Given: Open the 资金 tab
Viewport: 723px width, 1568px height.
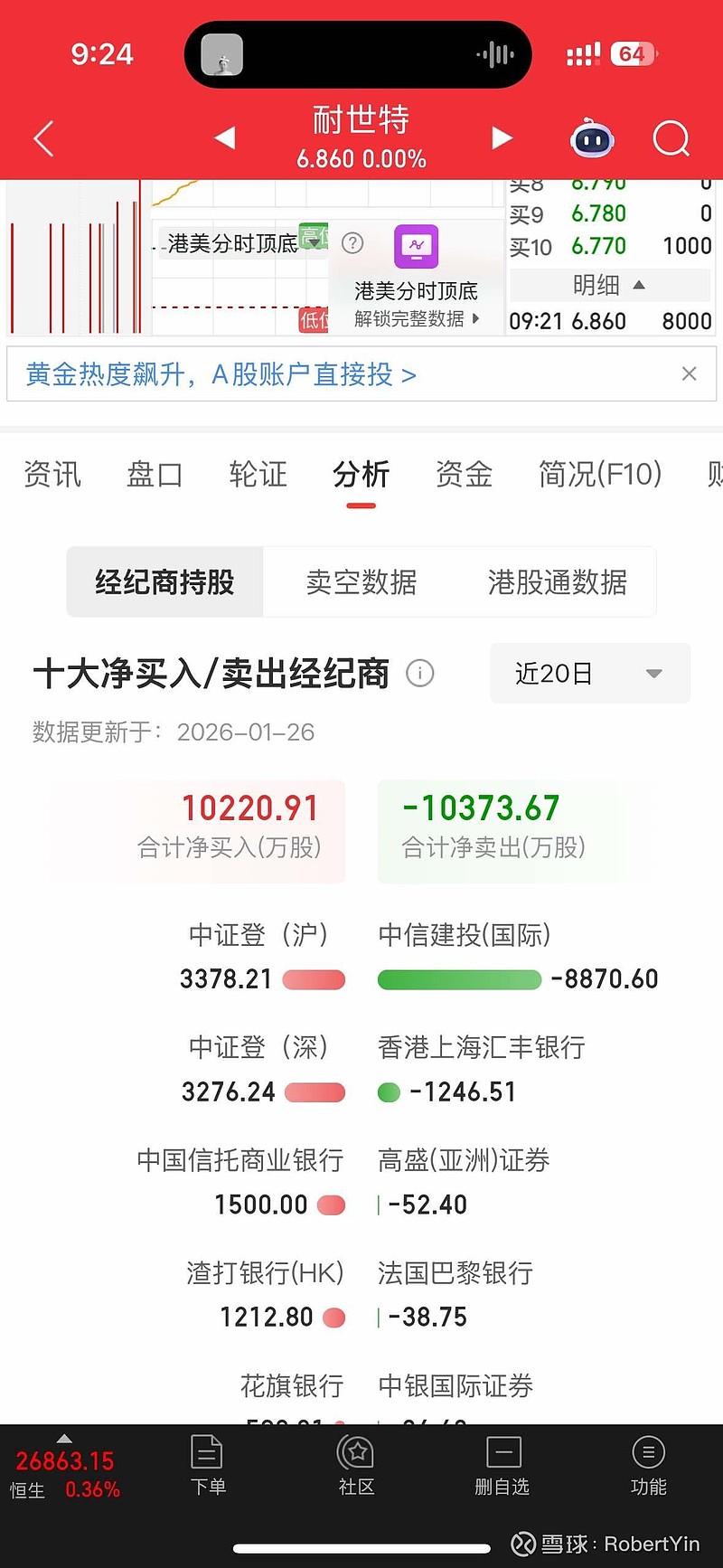Looking at the screenshot, I should [463, 475].
